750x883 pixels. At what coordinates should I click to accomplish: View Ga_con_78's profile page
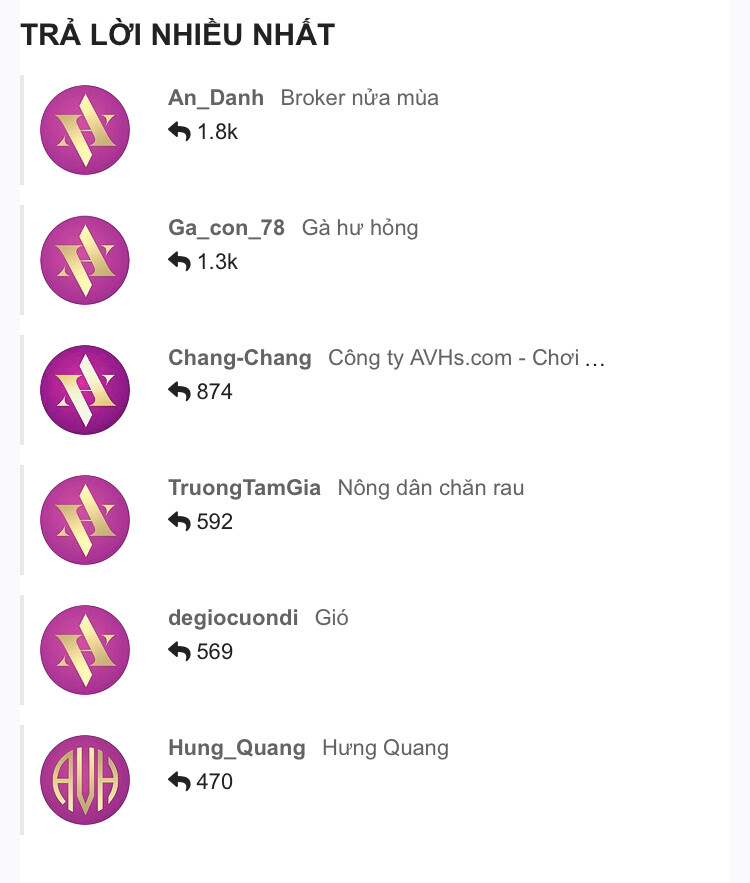[227, 228]
